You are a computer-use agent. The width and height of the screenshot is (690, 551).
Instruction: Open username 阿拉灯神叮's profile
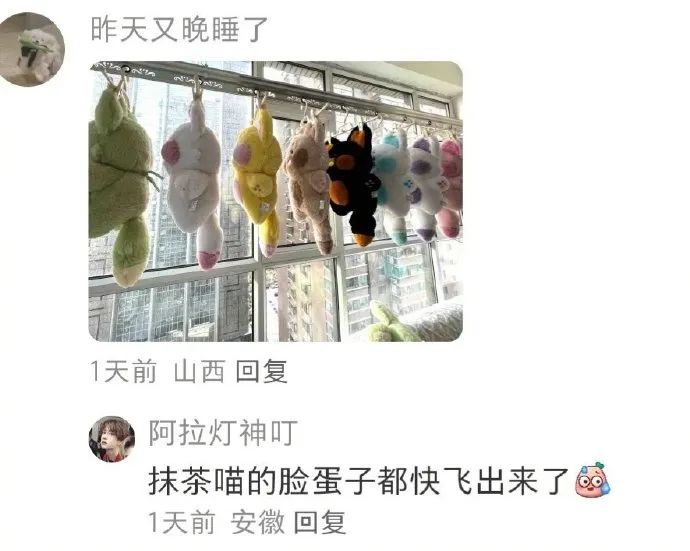(x=222, y=433)
